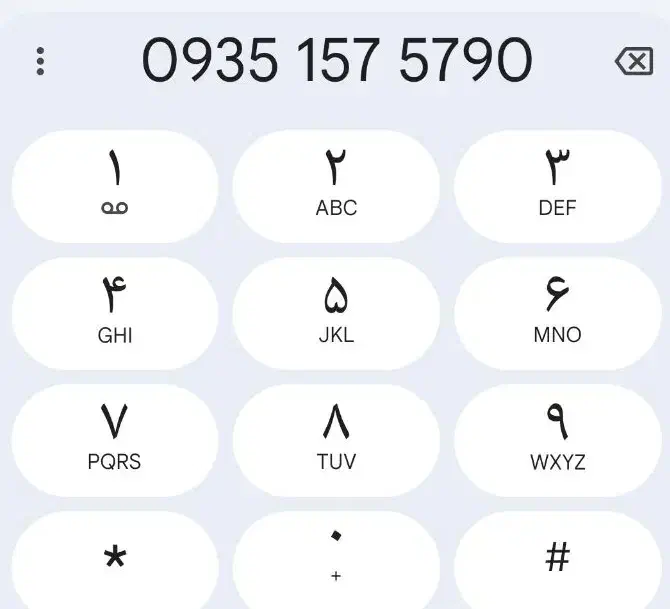The height and width of the screenshot is (609, 670).
Task: Enter digit 3 DEF
Action: [557, 186]
